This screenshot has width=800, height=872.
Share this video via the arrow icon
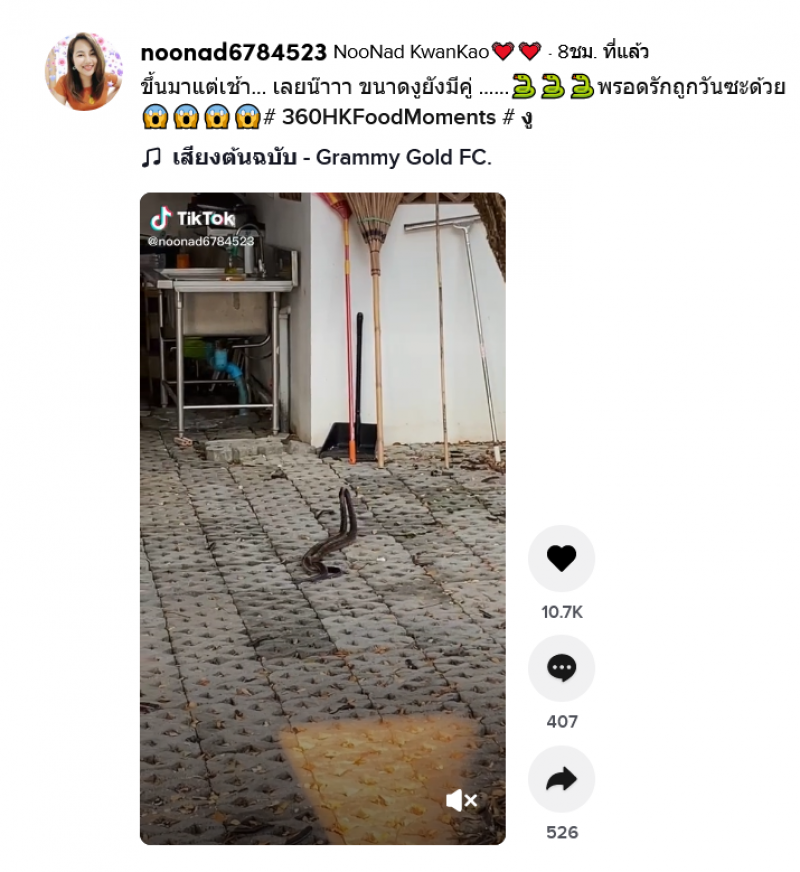click(561, 779)
